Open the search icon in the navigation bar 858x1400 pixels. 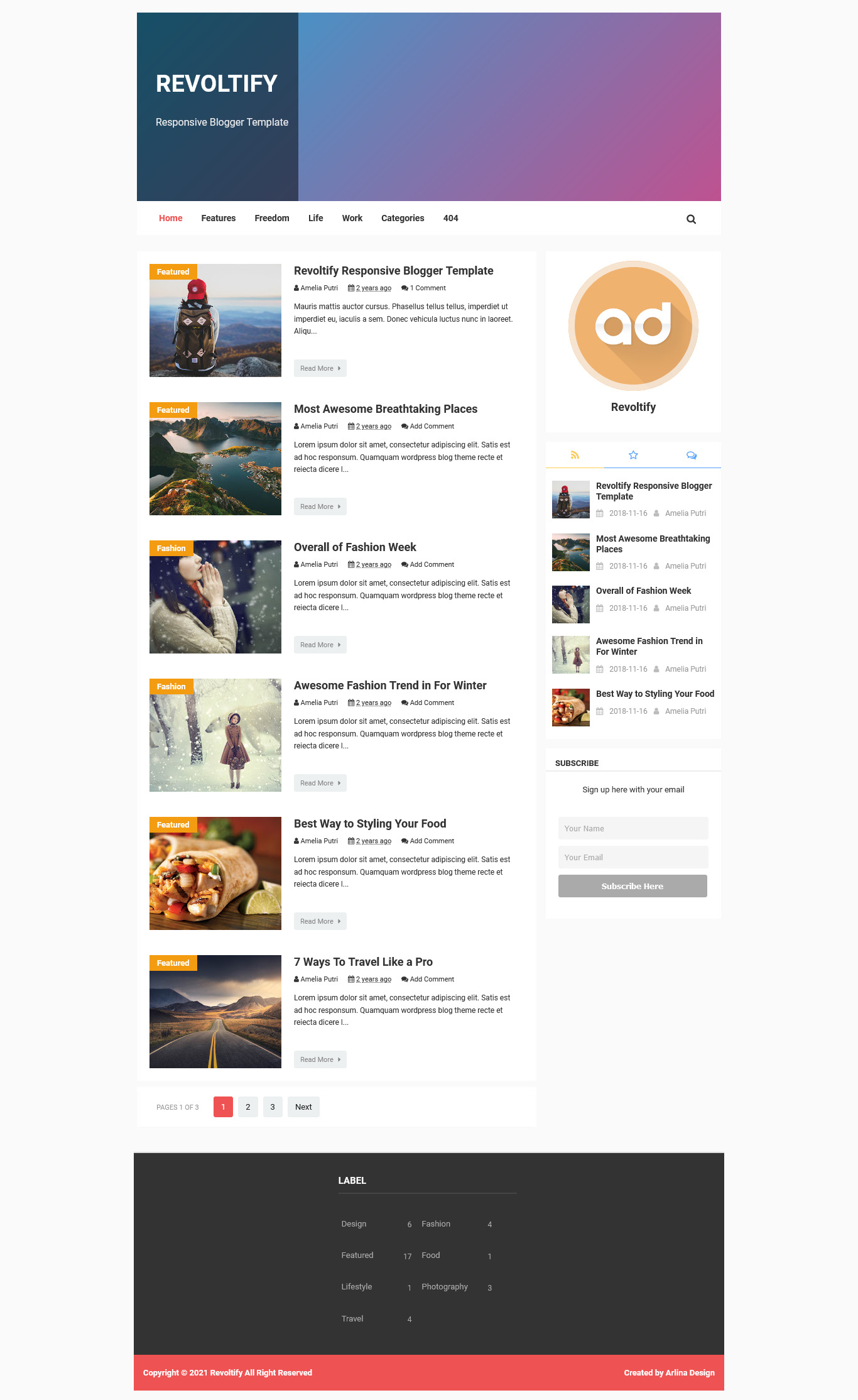point(691,219)
